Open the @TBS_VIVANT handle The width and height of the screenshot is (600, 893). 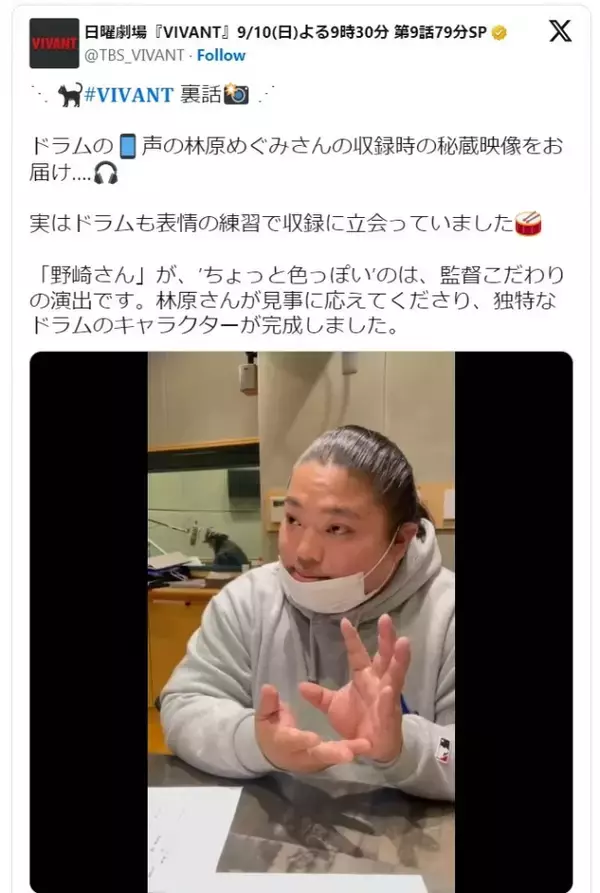click(136, 56)
